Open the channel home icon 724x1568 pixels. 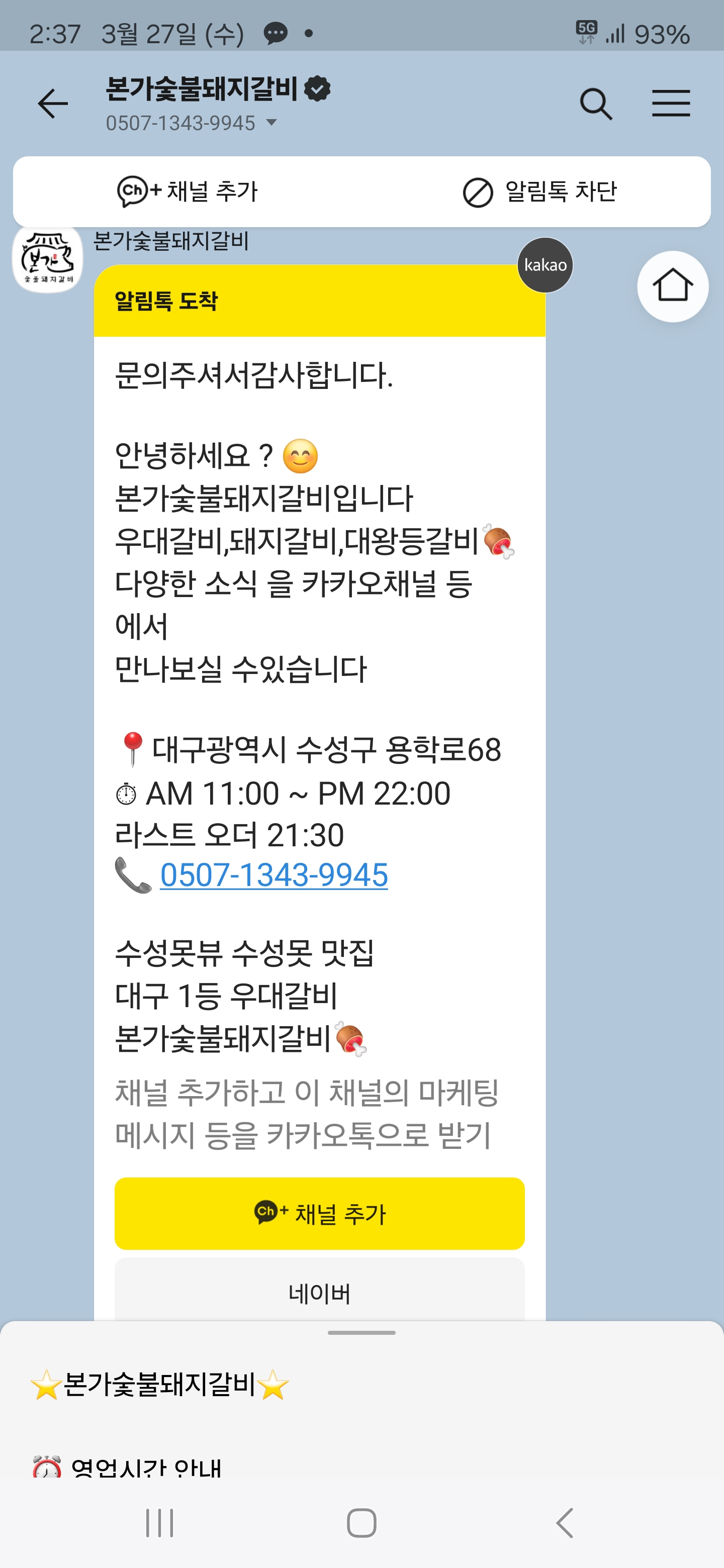tap(672, 286)
